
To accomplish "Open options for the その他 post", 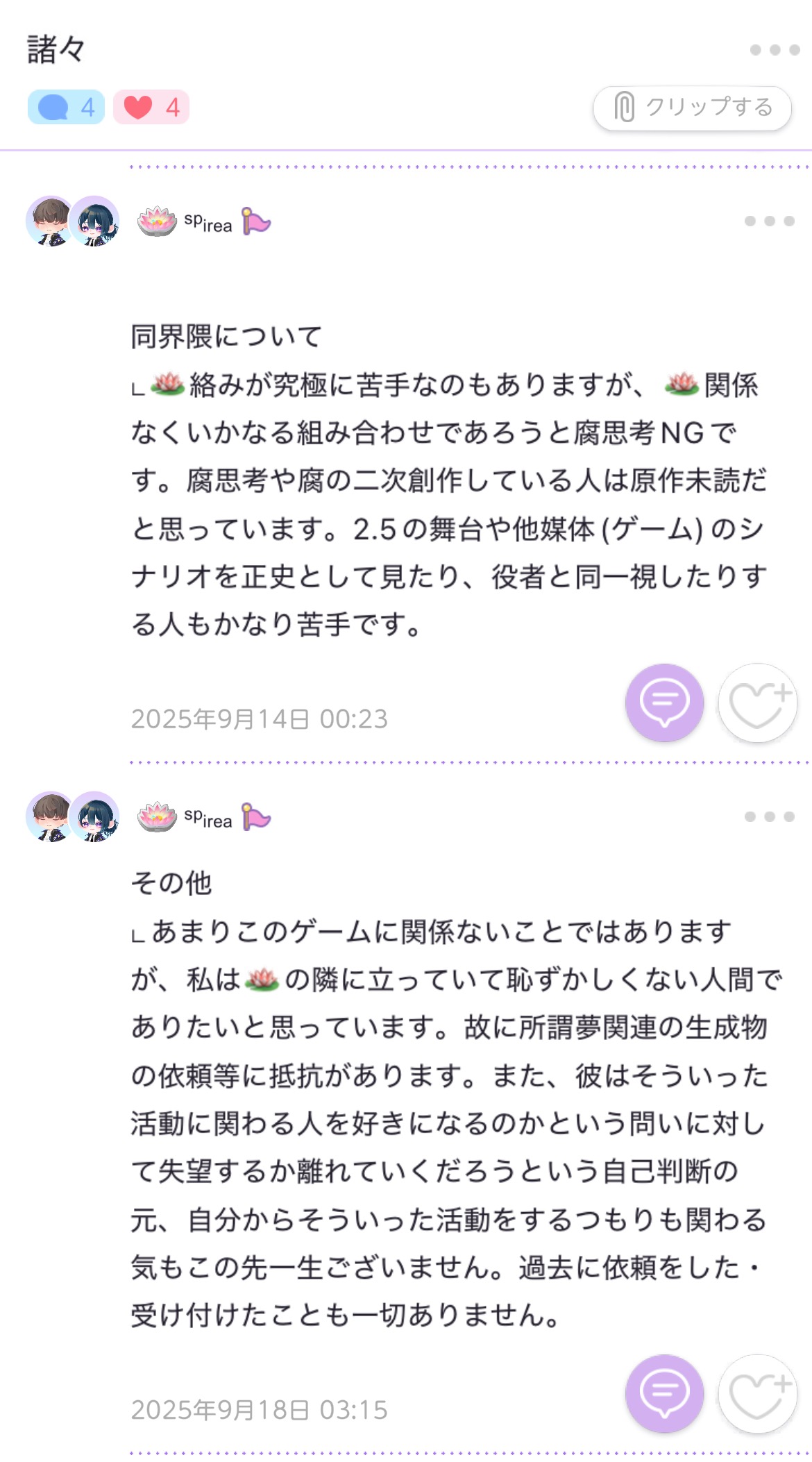I will [769, 817].
